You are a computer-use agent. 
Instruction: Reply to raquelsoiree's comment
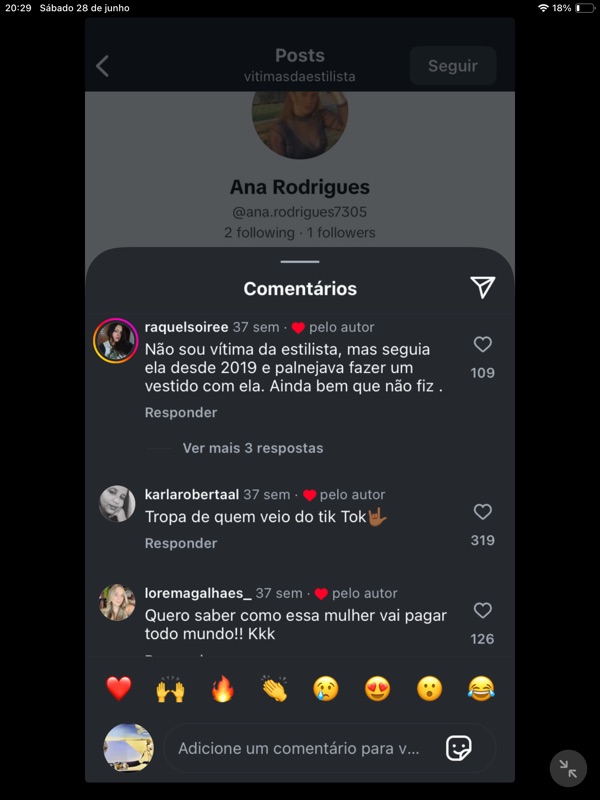click(x=180, y=412)
